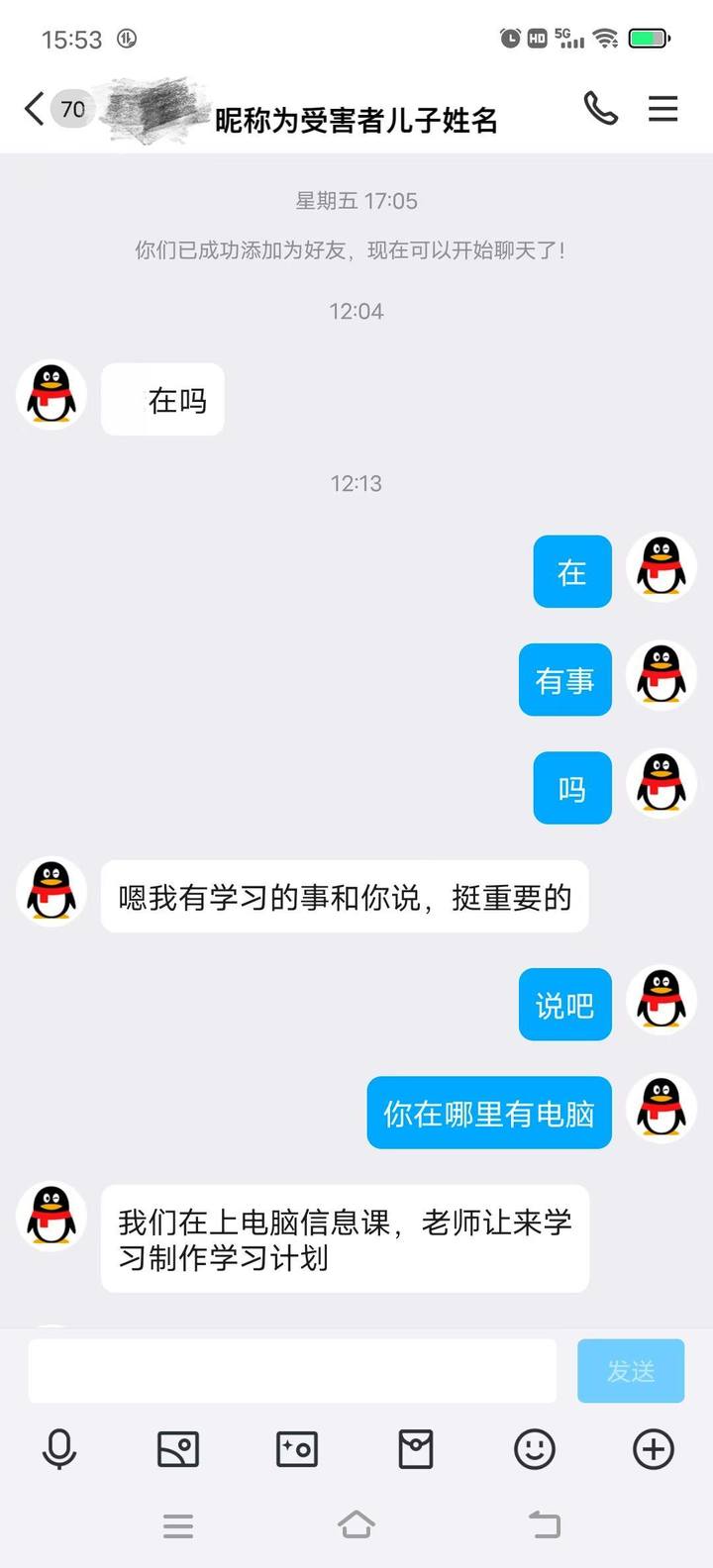
Task: Open the chat settings menu
Action: [x=662, y=109]
